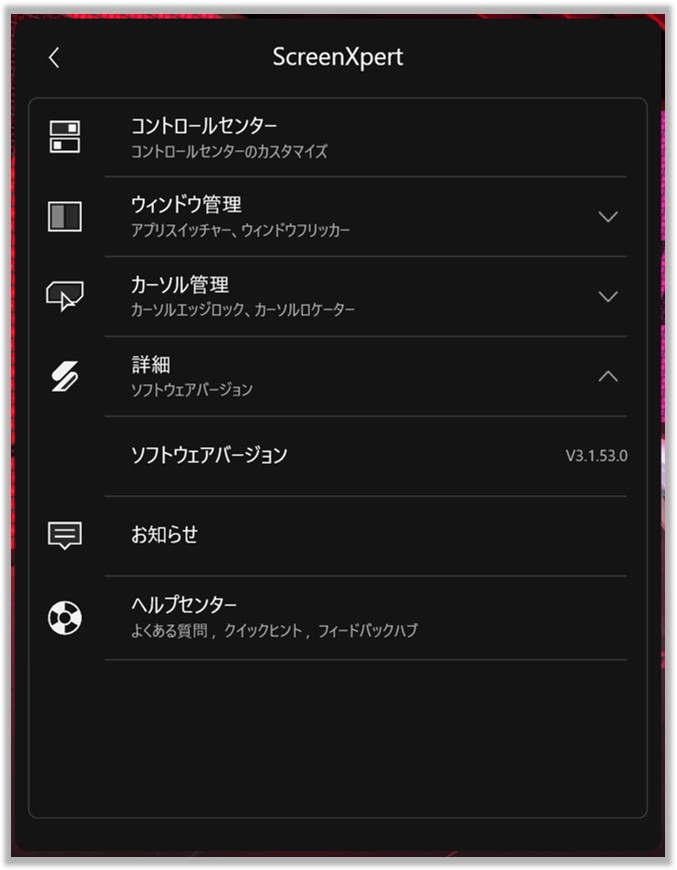
Task: Expand the ウィンドウ管理 section
Action: pos(607,217)
